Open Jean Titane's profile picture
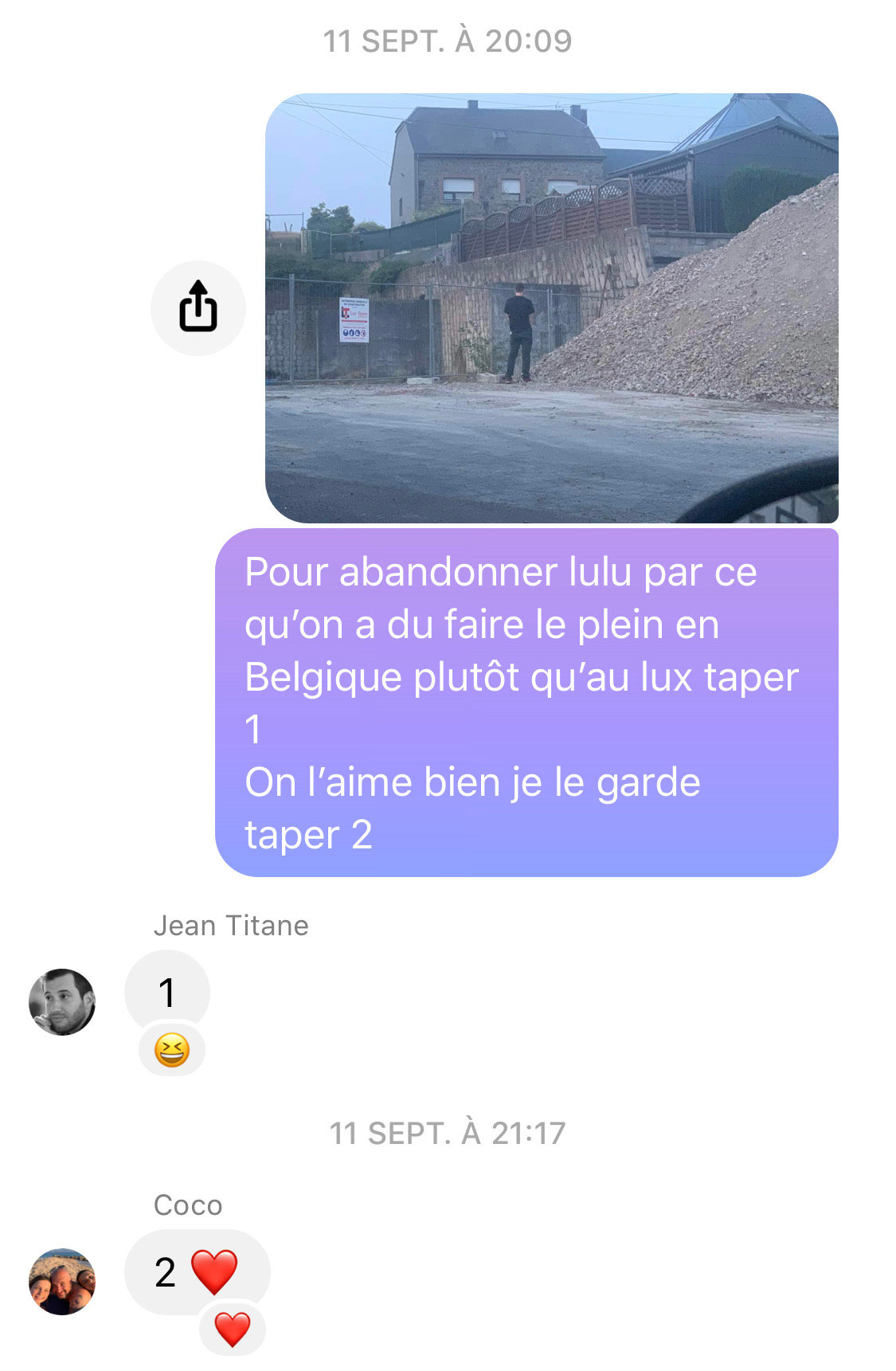896x1371 pixels. [x=62, y=1001]
